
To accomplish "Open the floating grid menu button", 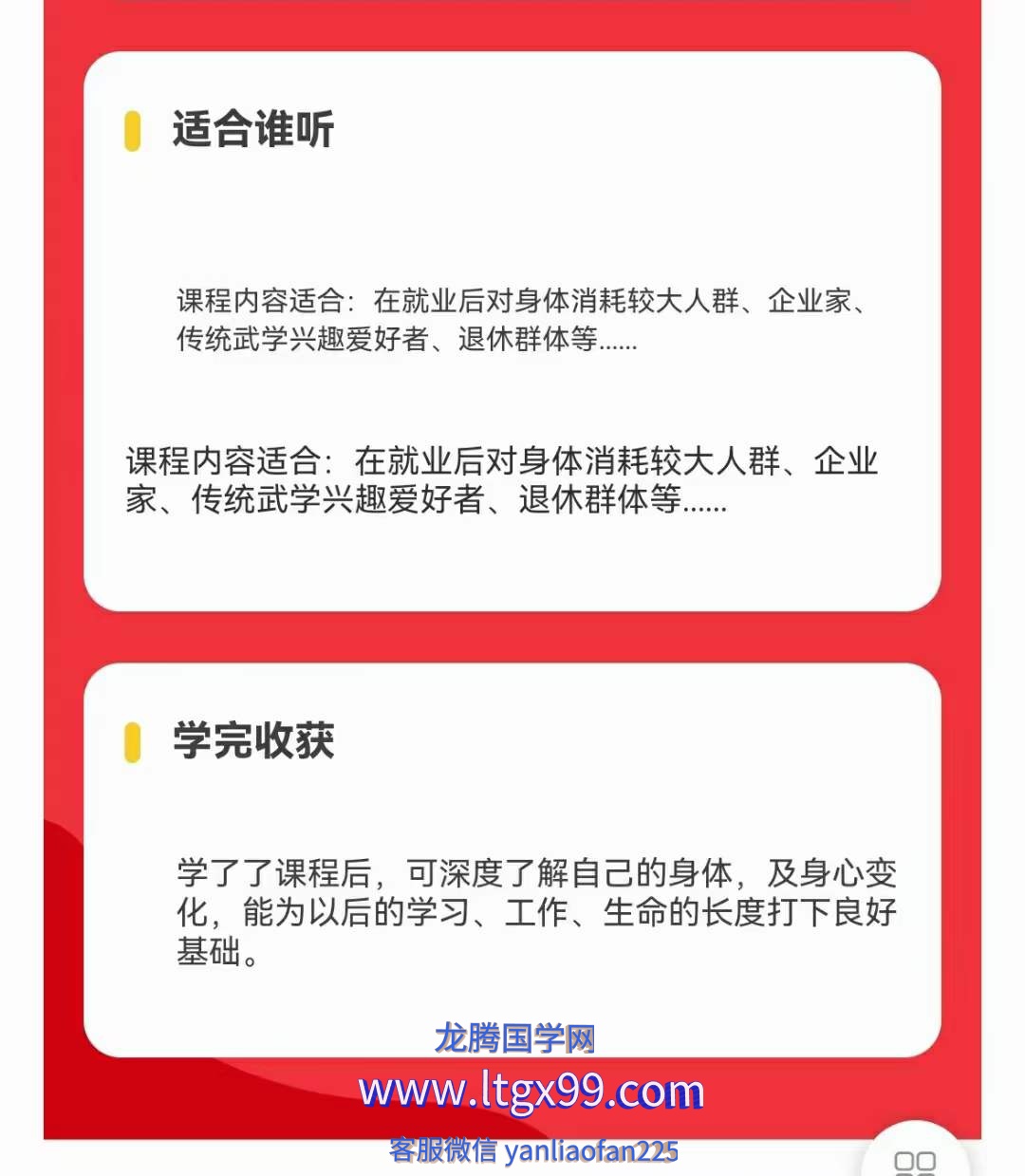I will point(915,1160).
